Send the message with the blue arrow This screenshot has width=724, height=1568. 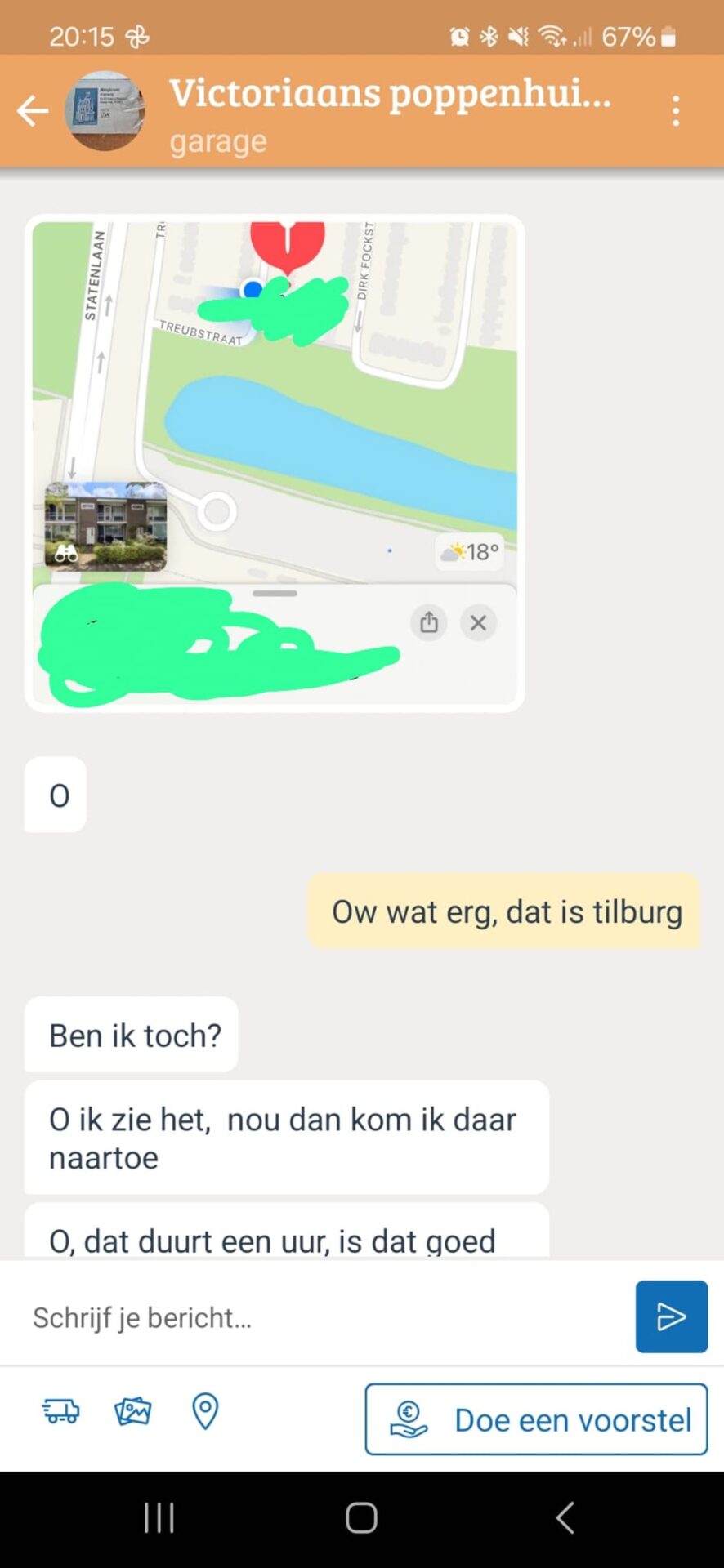[x=671, y=1316]
